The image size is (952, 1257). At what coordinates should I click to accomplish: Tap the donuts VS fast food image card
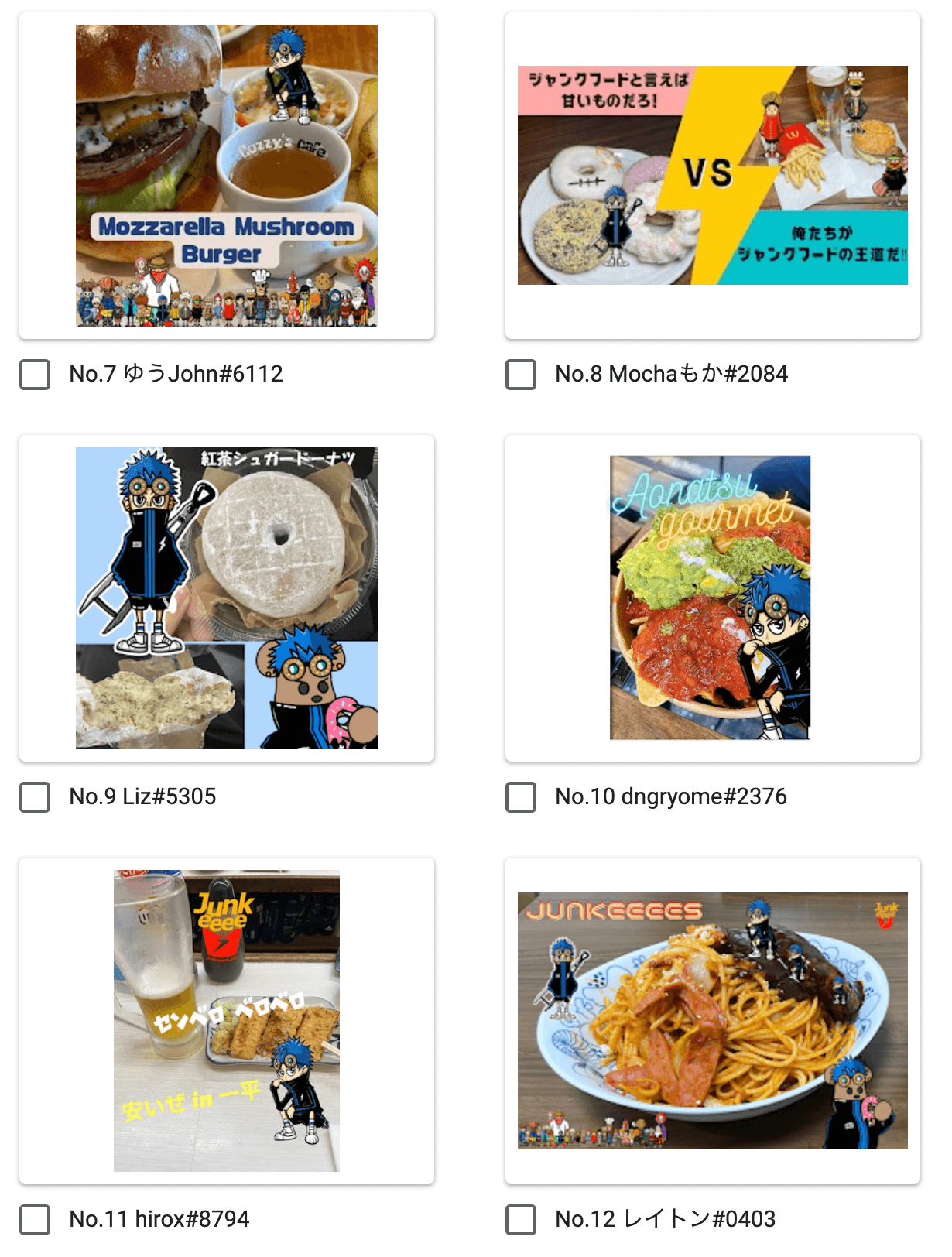712,176
